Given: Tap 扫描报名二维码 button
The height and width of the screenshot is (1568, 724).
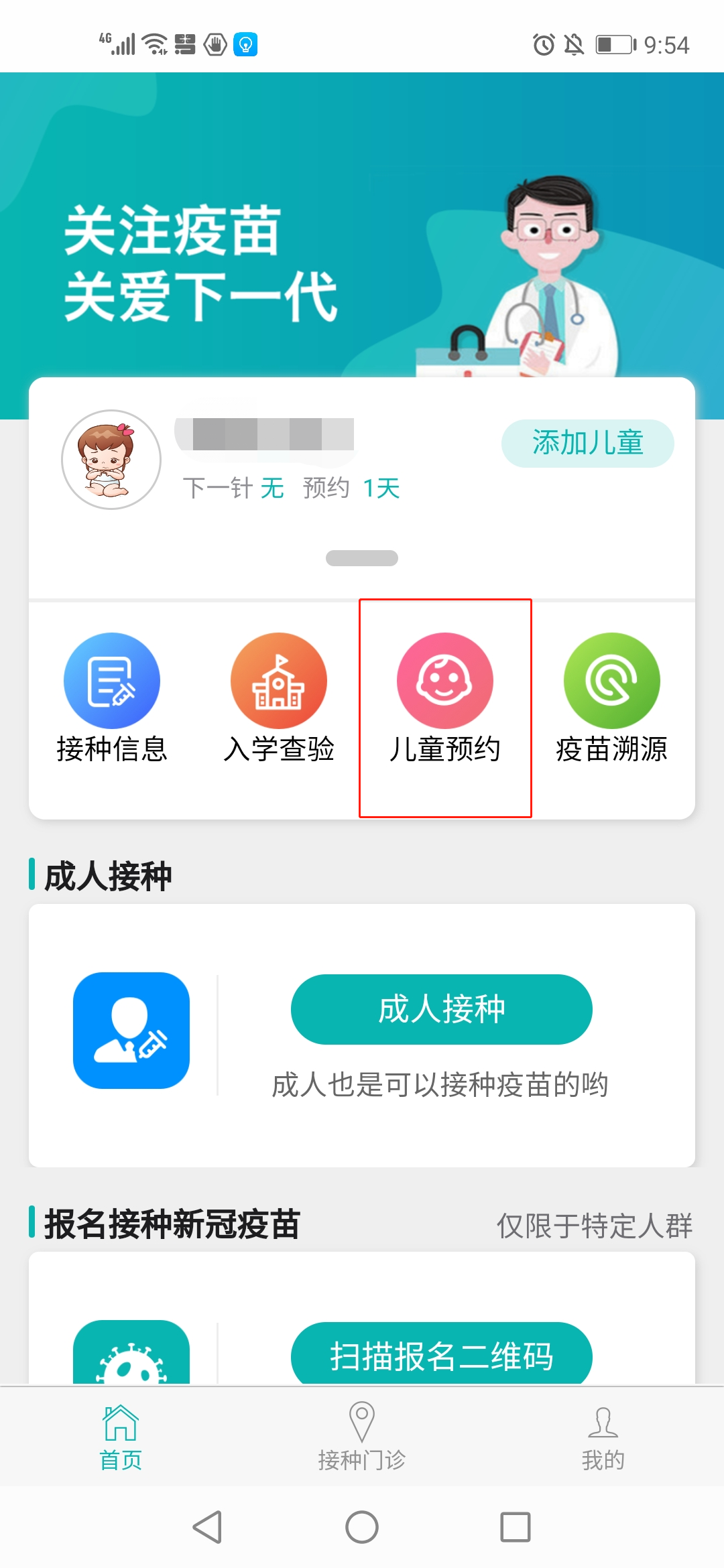Looking at the screenshot, I should (x=441, y=1355).
